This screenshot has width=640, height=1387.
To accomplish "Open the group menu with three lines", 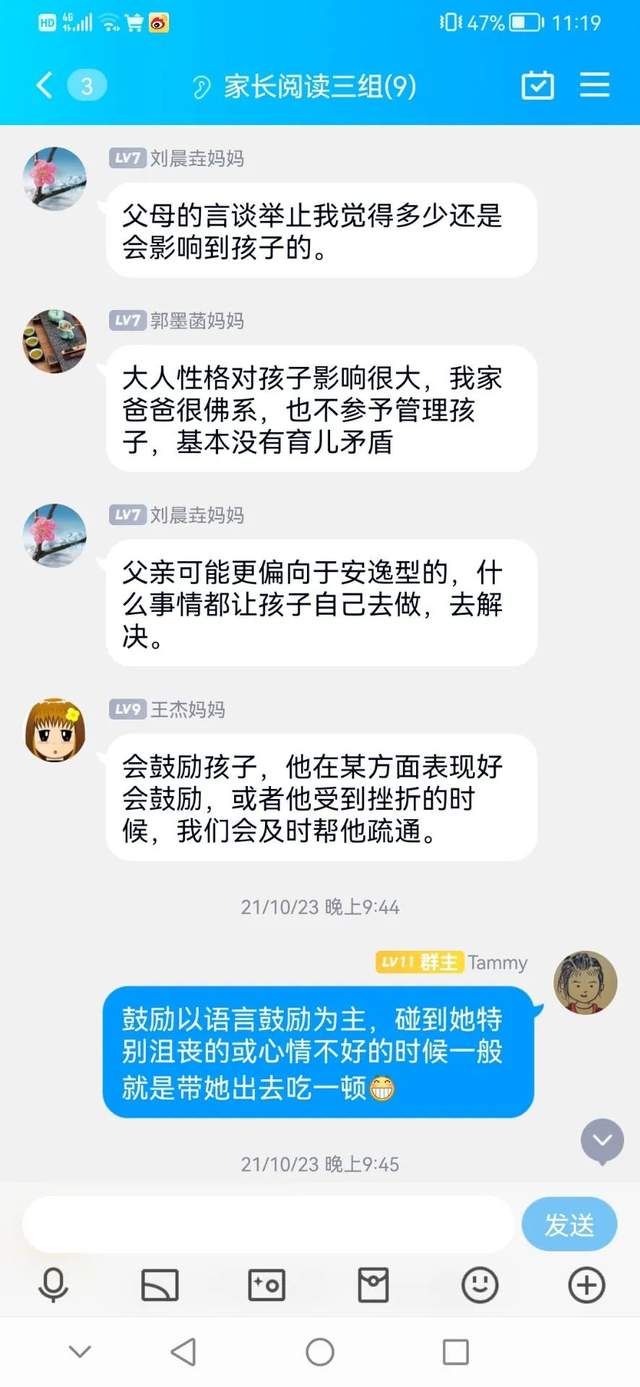I will pos(595,86).
